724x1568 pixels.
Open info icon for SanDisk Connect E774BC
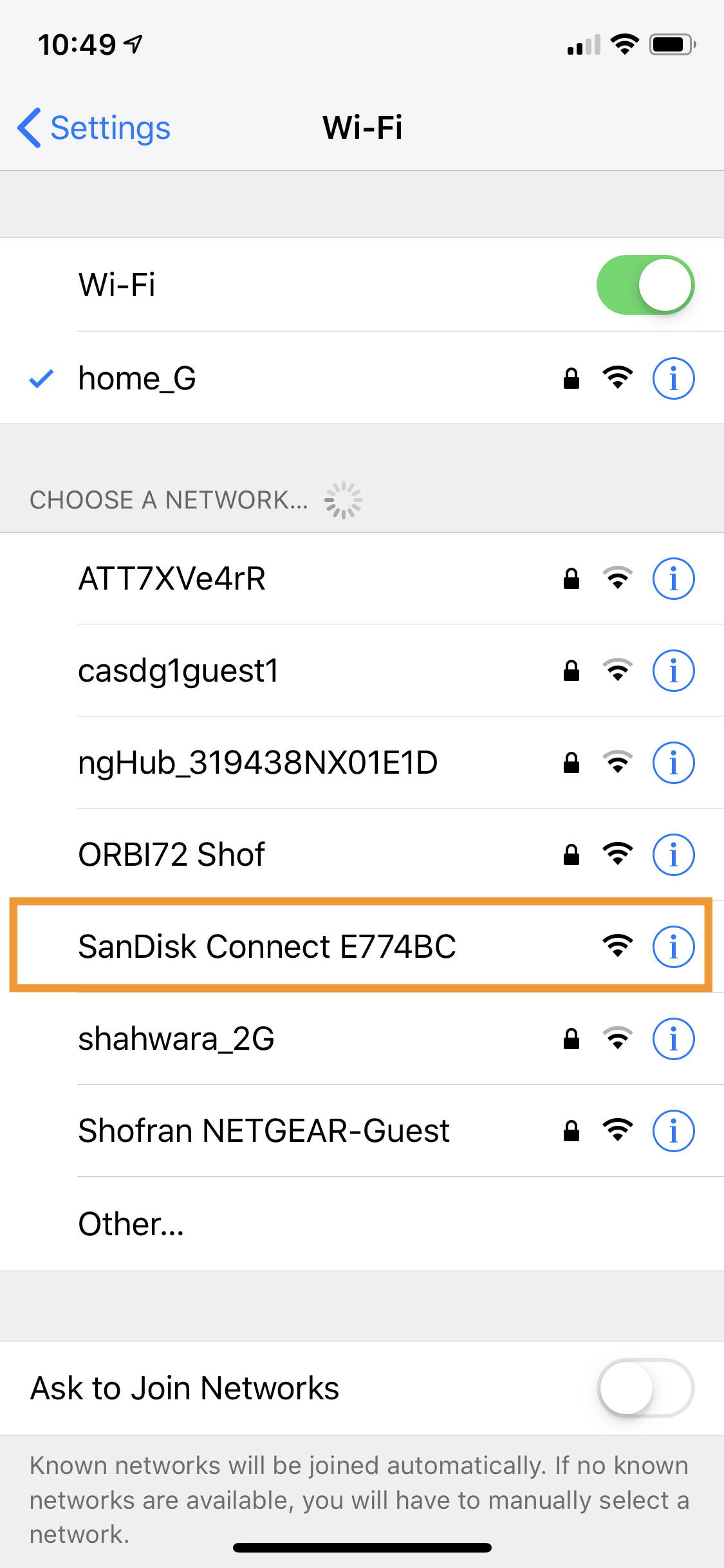coord(673,946)
